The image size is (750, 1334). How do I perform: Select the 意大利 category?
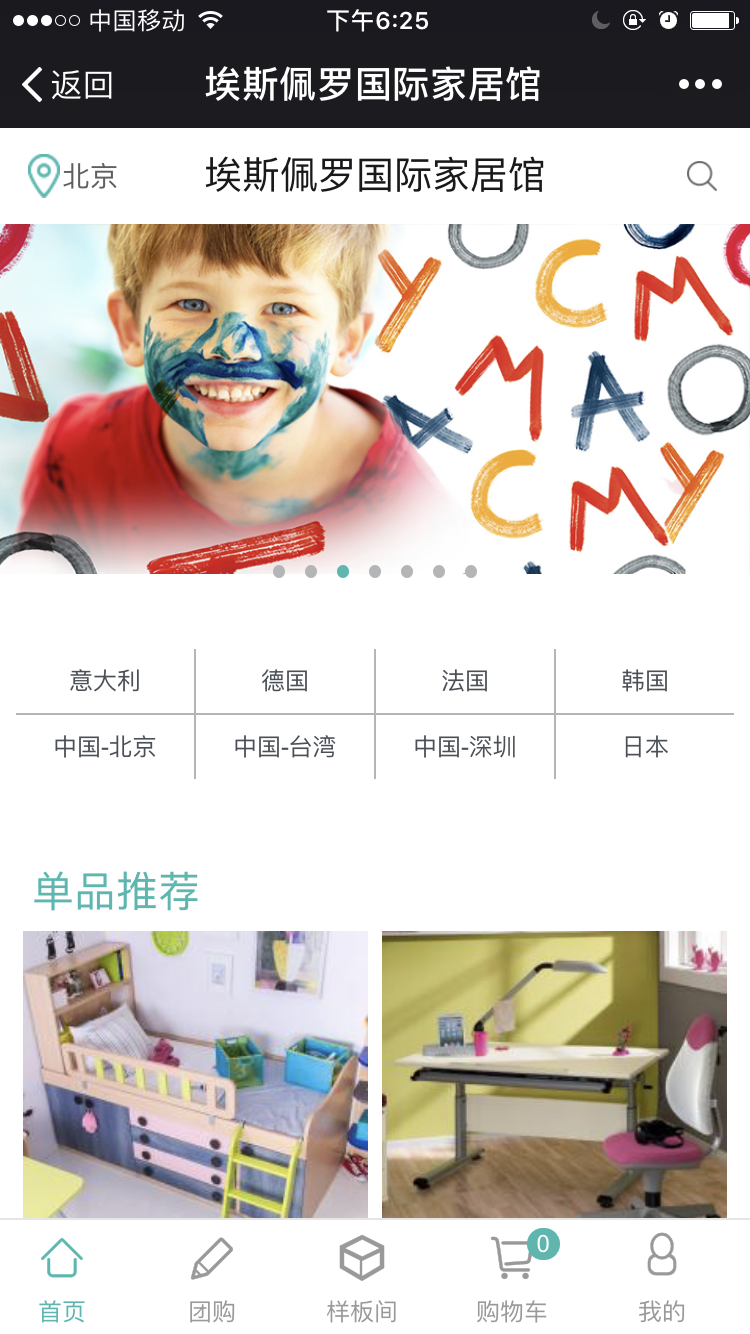[105, 681]
